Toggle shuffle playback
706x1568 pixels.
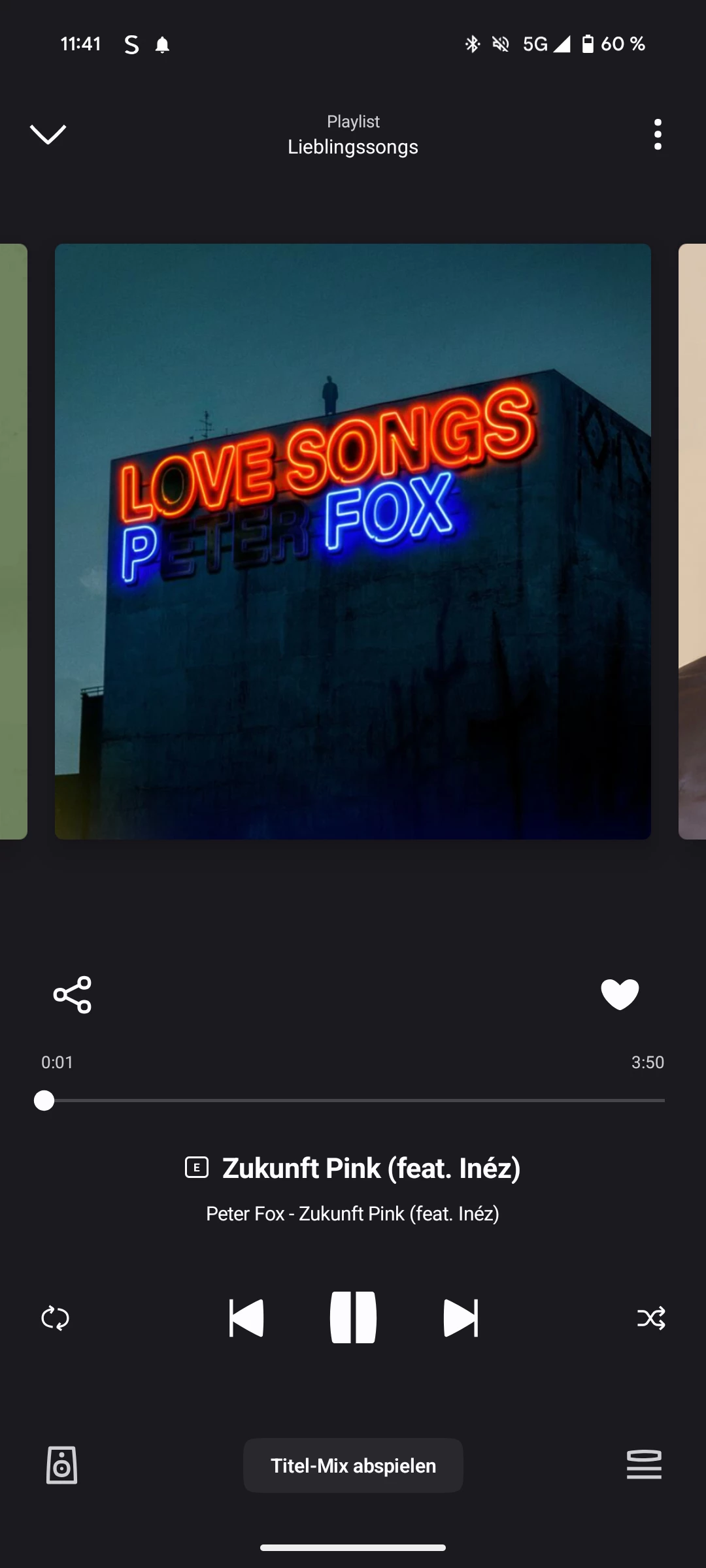[x=651, y=1318]
